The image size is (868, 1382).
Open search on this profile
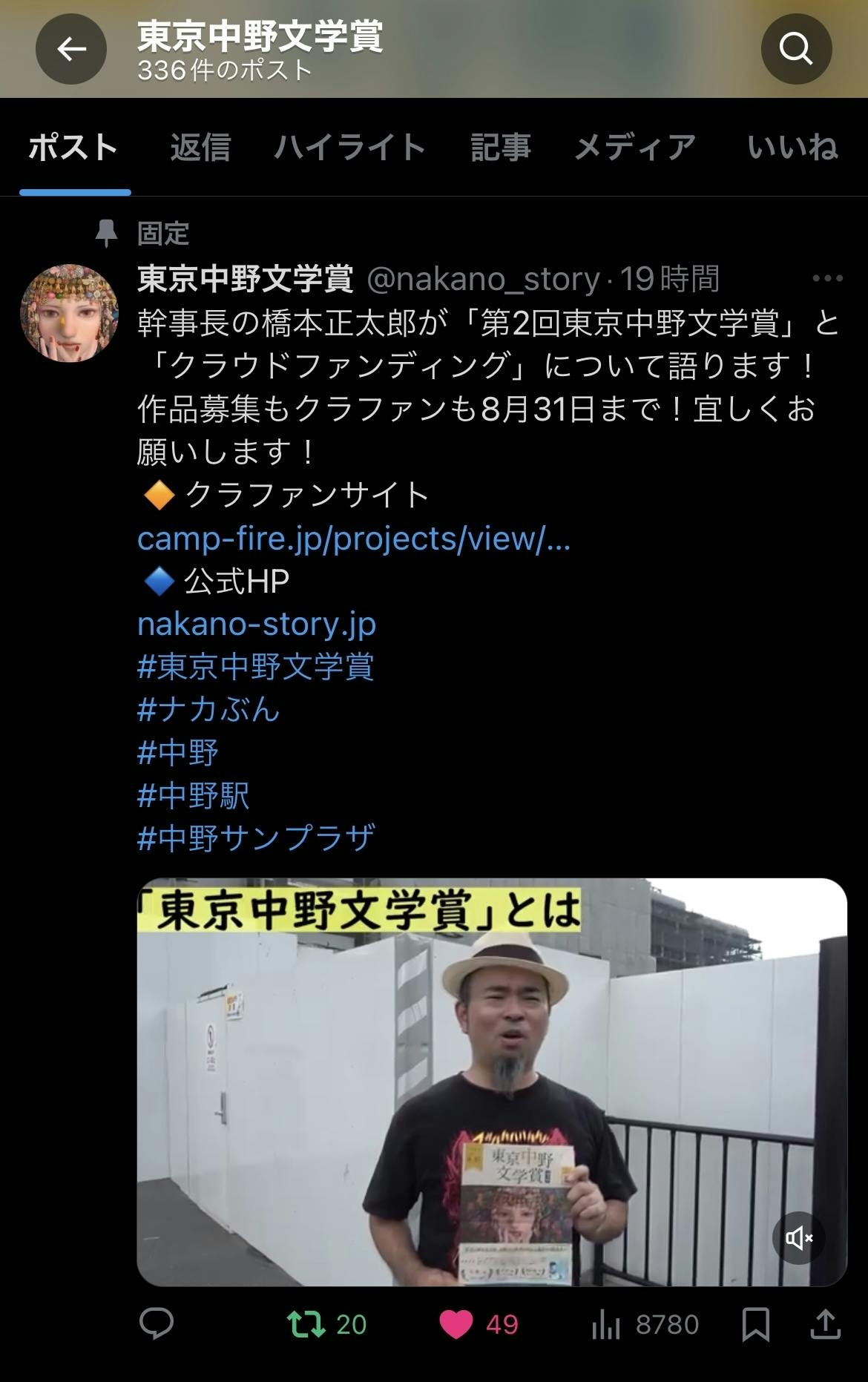click(796, 50)
